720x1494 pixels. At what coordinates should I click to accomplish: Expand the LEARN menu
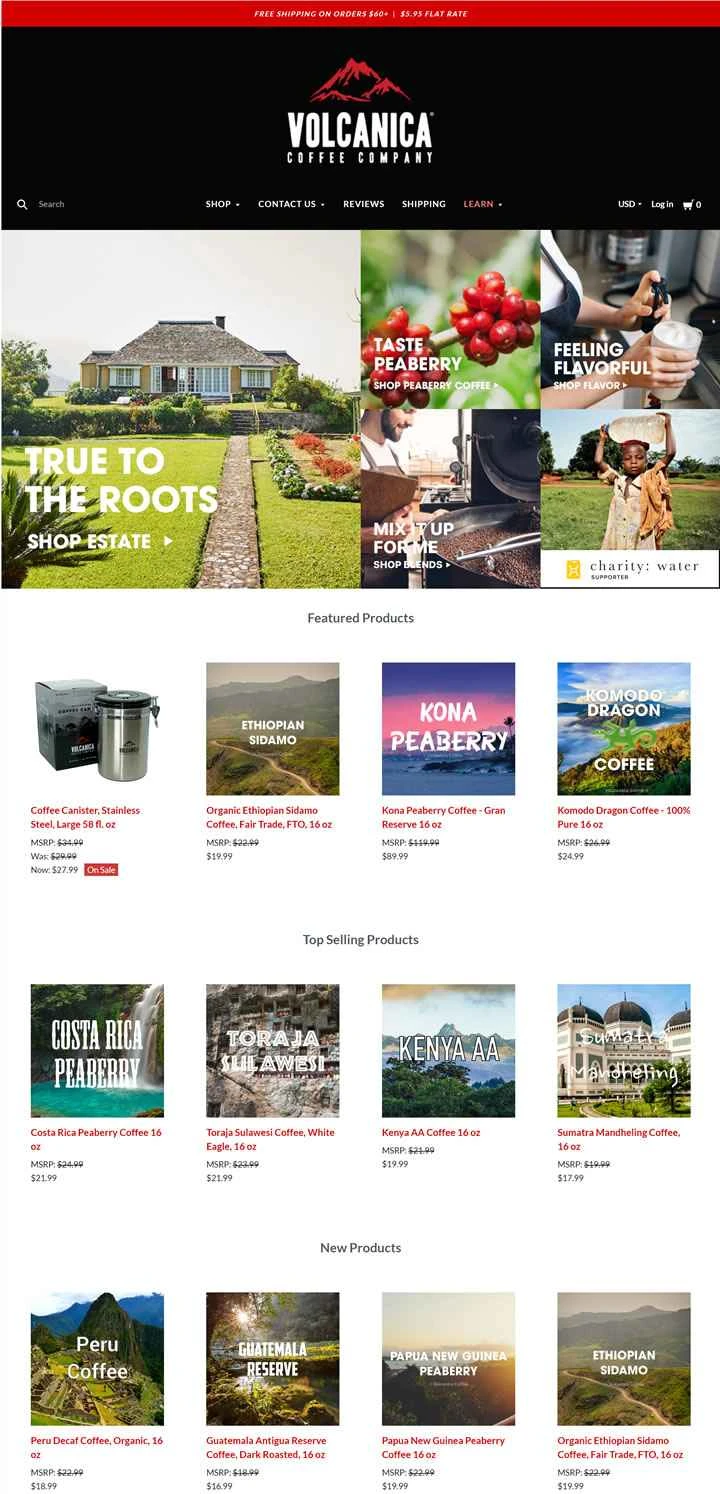click(482, 204)
